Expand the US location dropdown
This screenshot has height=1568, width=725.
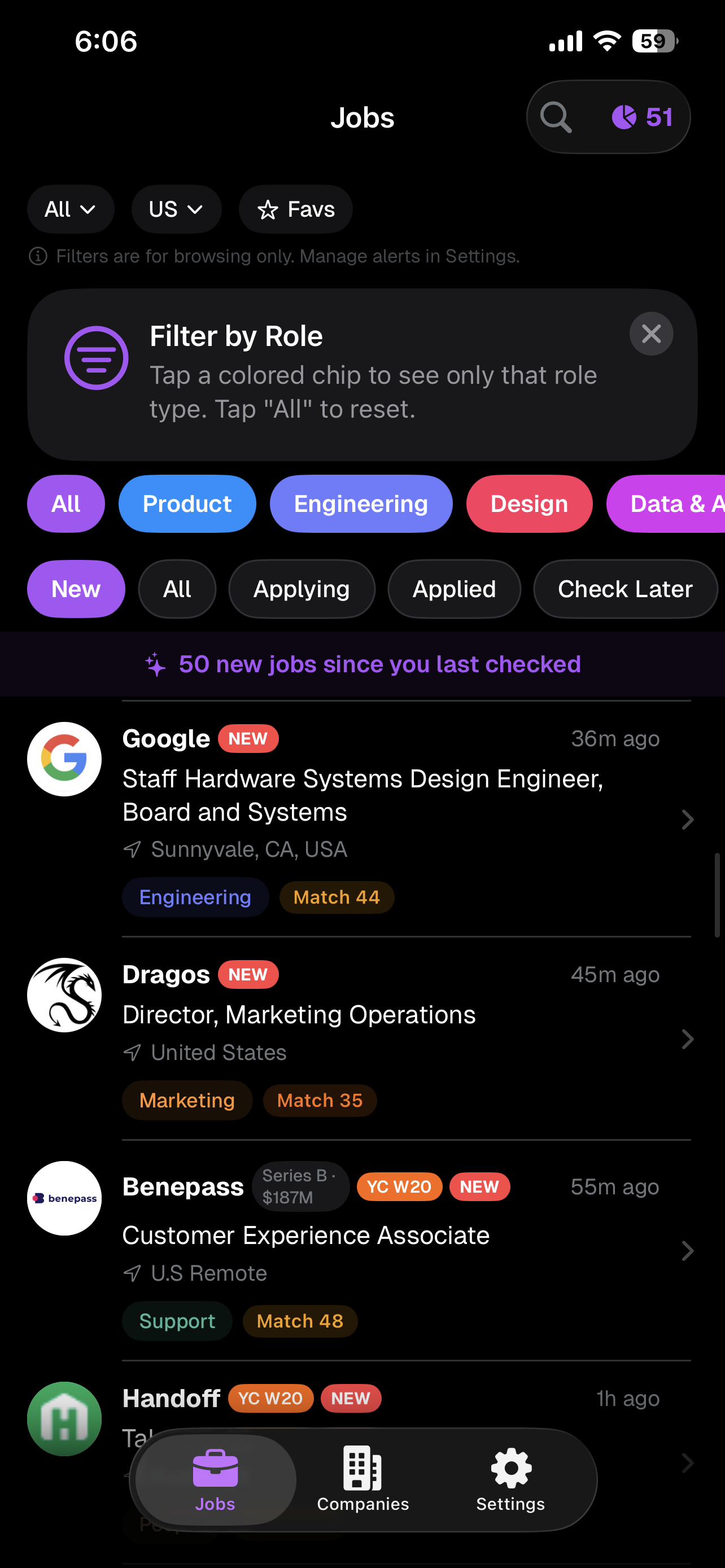coord(176,209)
